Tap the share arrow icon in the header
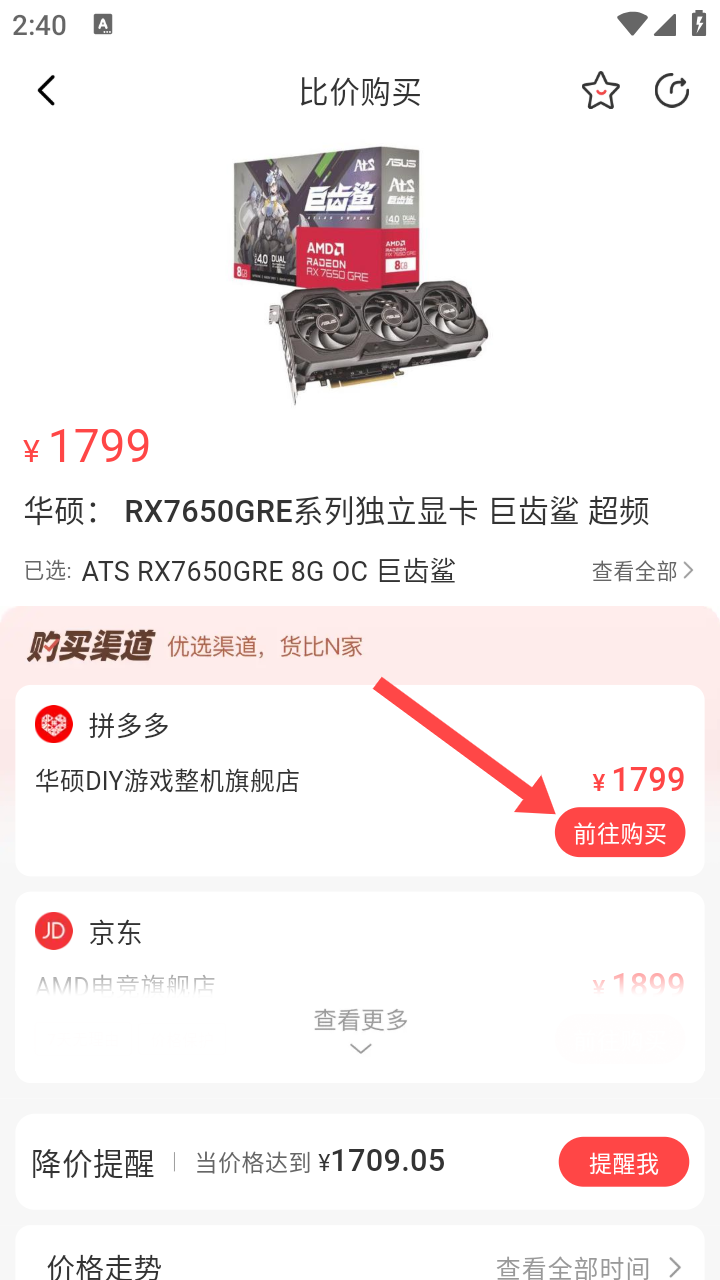The image size is (720, 1280). pos(672,91)
